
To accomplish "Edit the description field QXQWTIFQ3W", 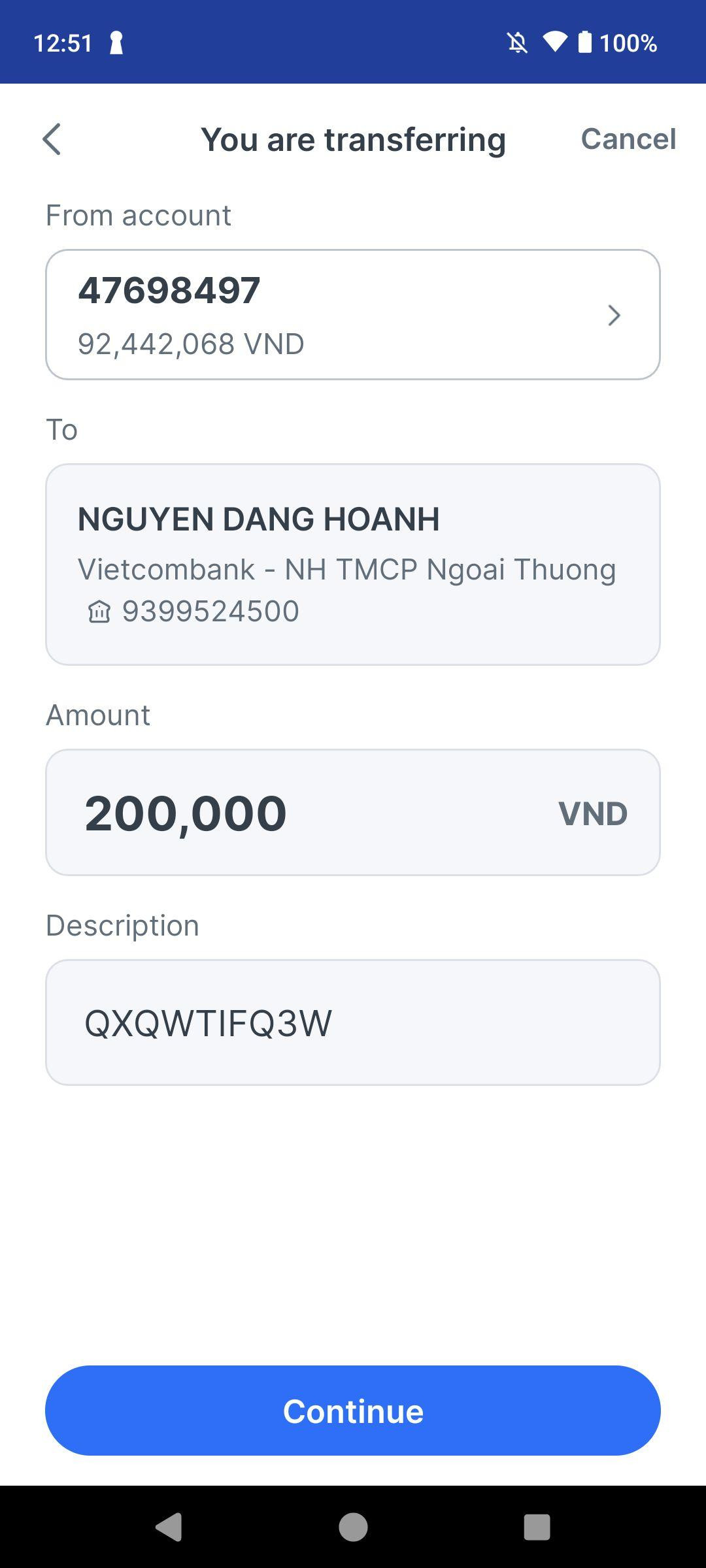I will pos(353,1022).
